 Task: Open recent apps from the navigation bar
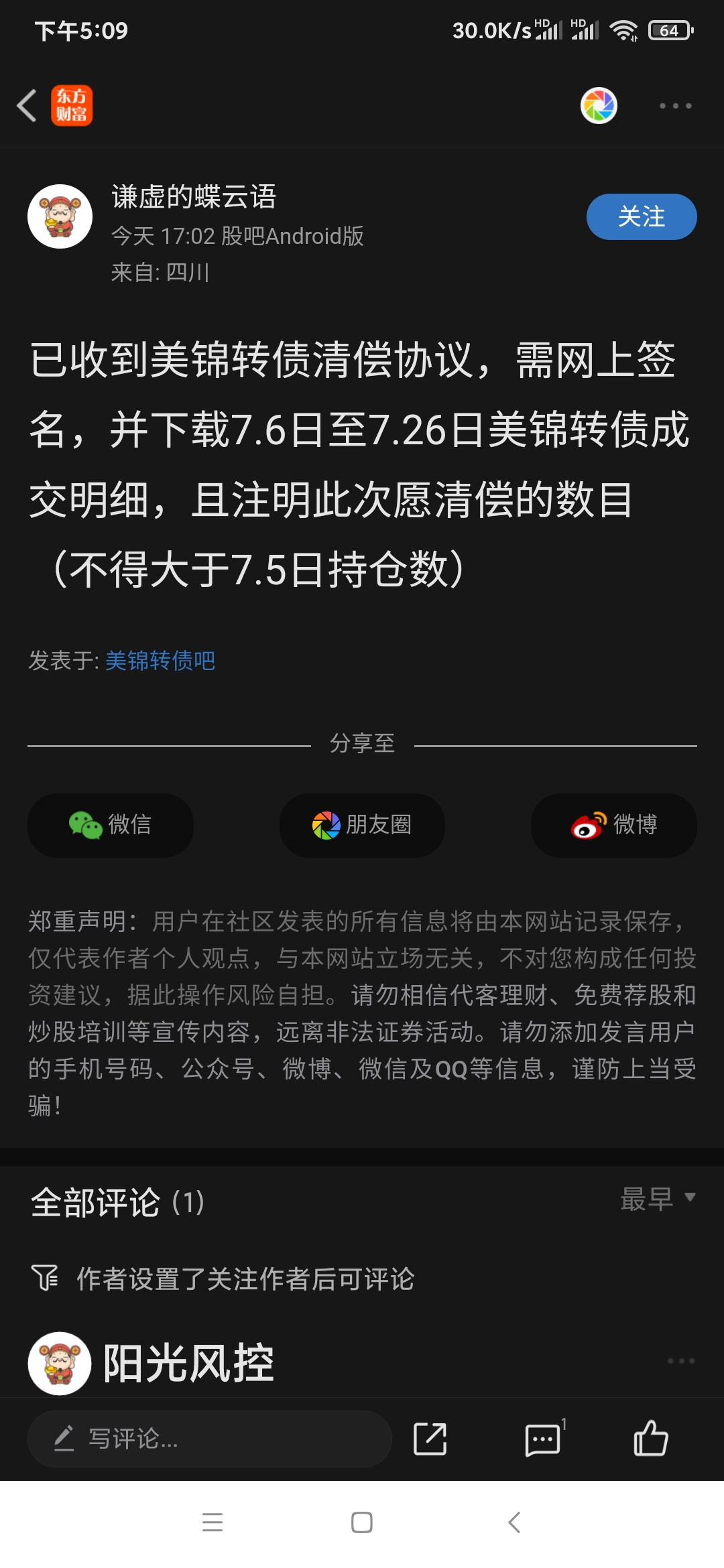213,1522
